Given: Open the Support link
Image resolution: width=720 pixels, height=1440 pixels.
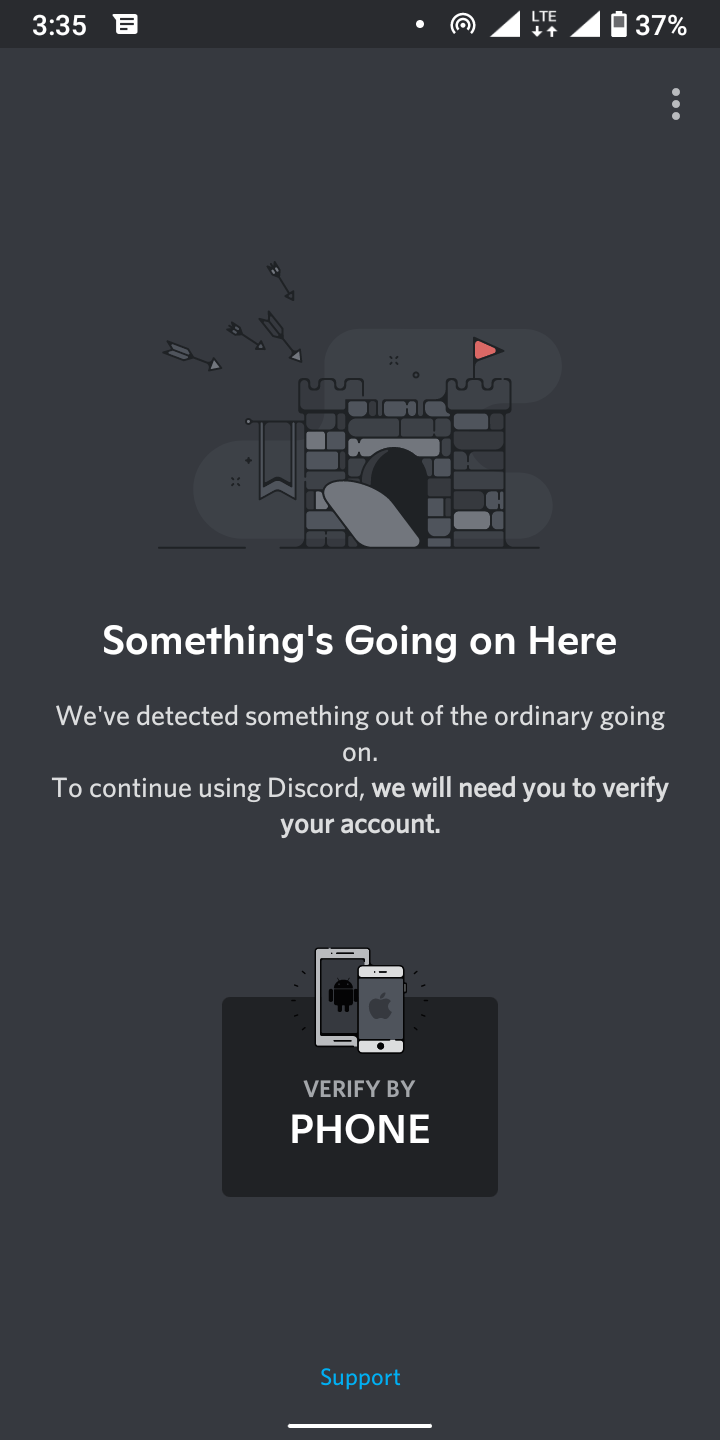Looking at the screenshot, I should tap(360, 1377).
